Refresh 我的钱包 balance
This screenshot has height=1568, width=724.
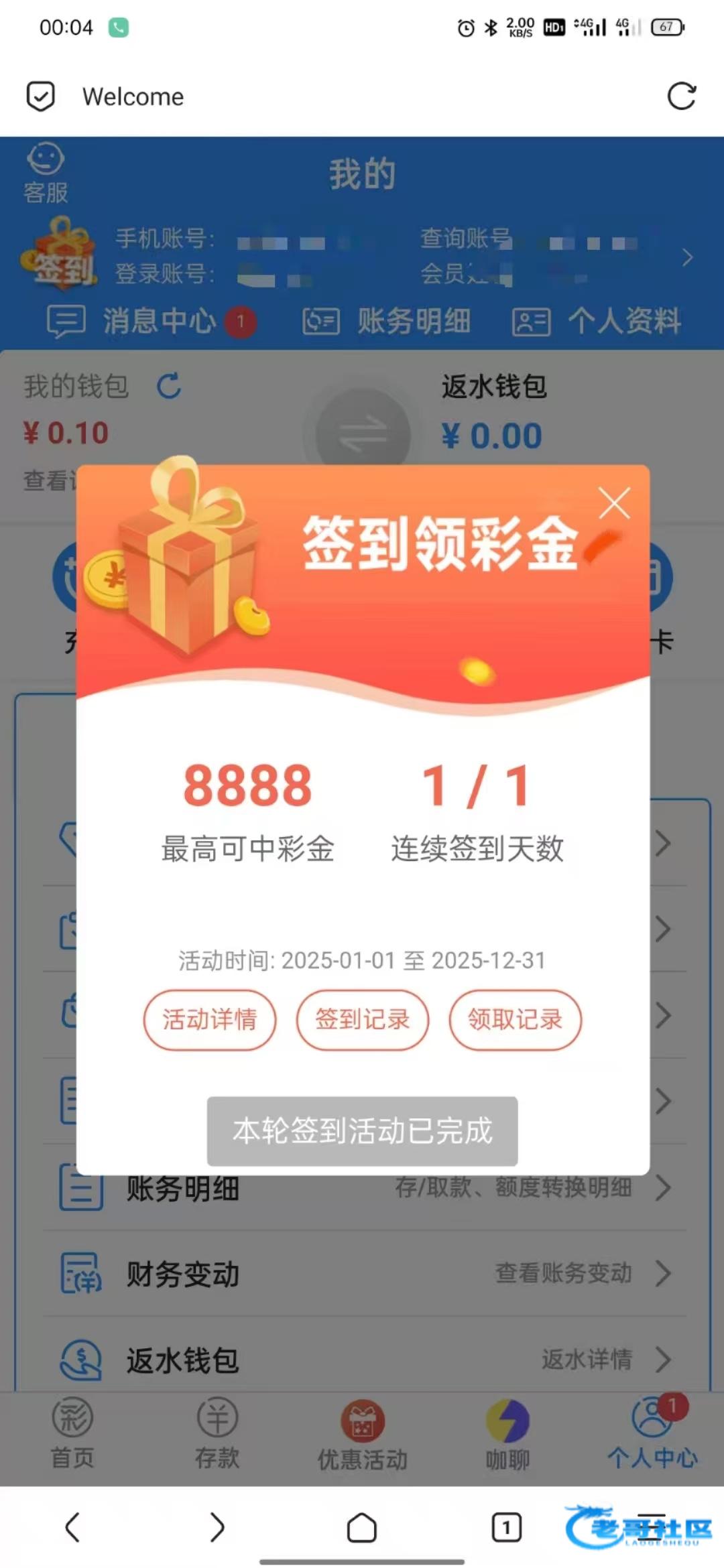pyautogui.click(x=168, y=387)
